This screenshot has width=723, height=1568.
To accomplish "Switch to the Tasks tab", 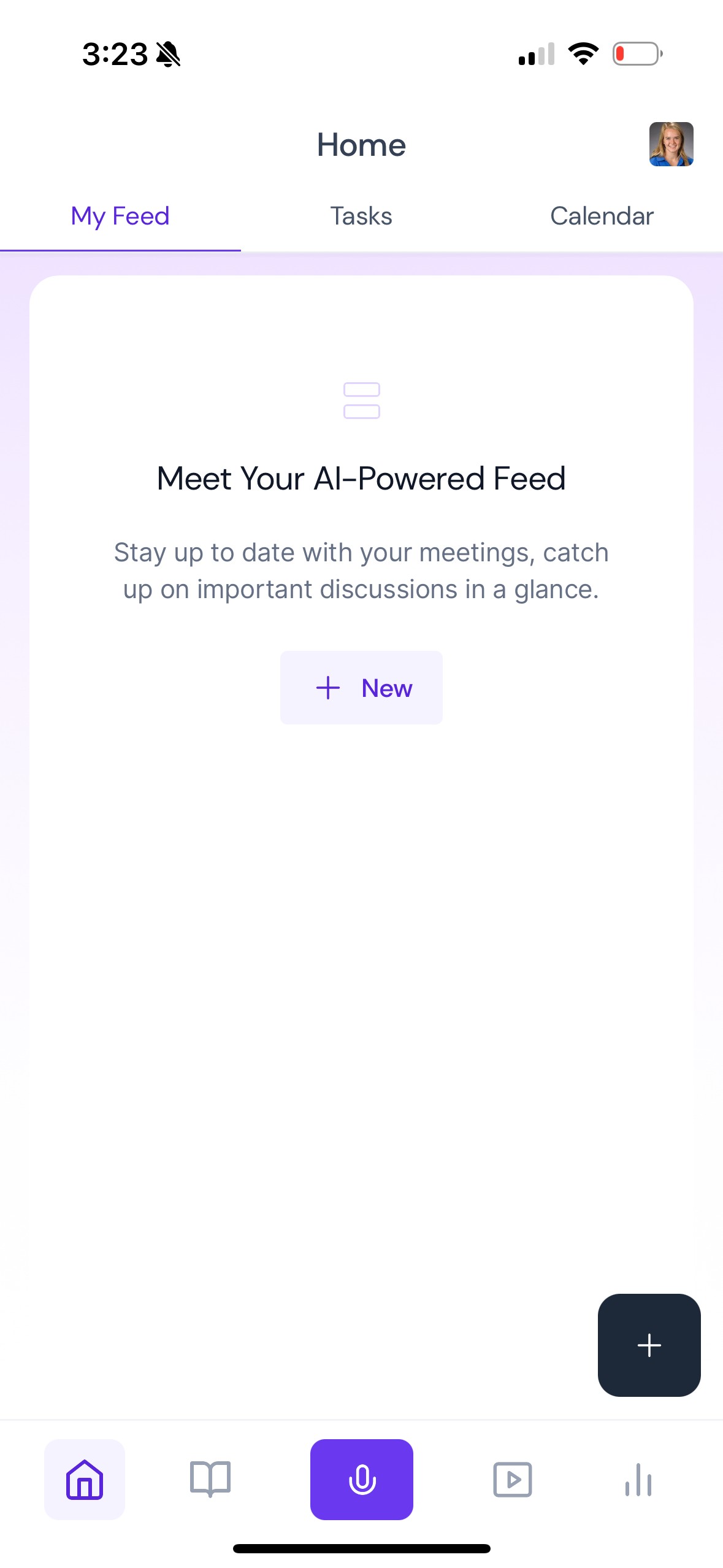I will (x=361, y=216).
